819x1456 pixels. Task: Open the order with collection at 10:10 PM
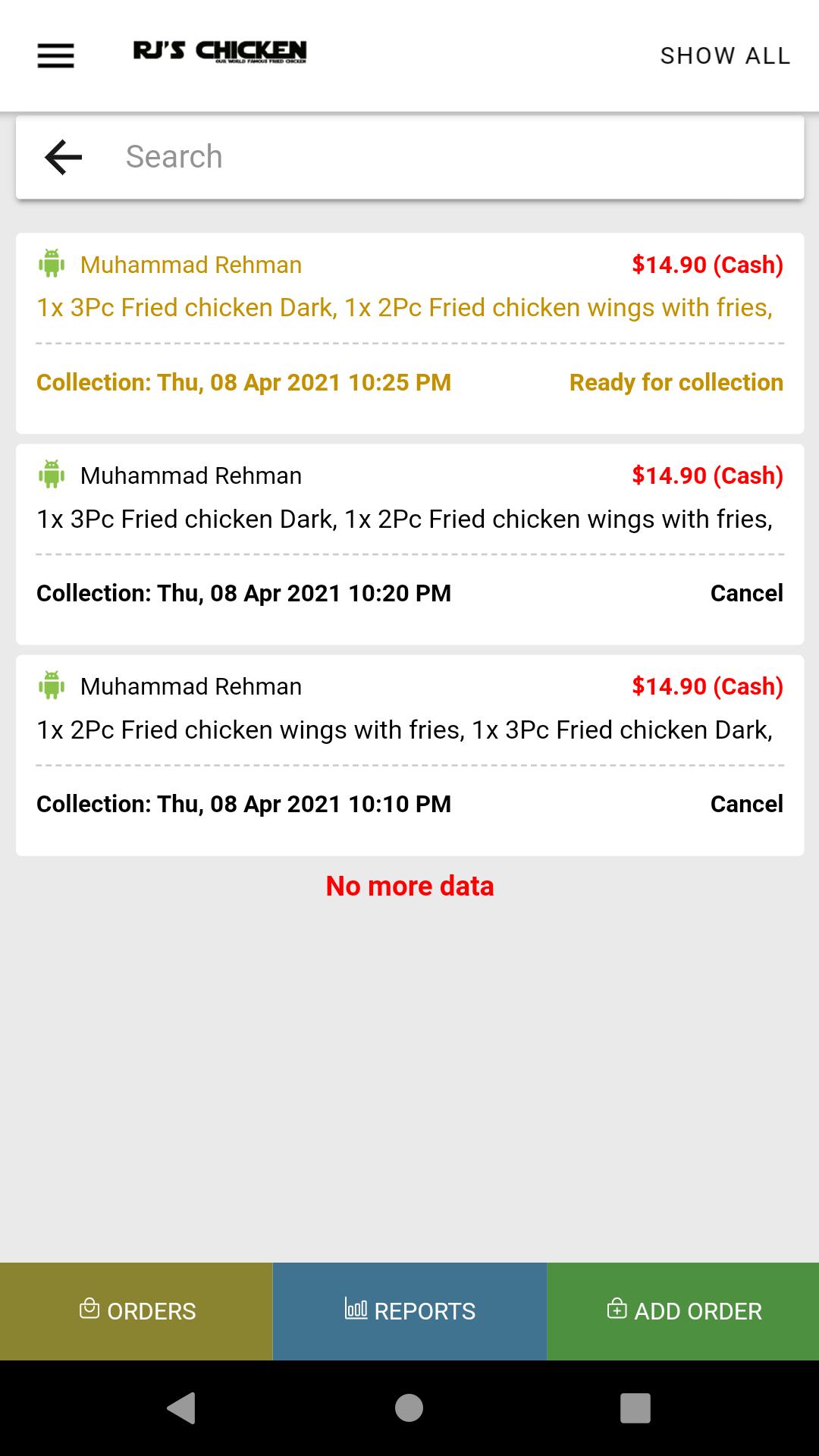tap(409, 755)
